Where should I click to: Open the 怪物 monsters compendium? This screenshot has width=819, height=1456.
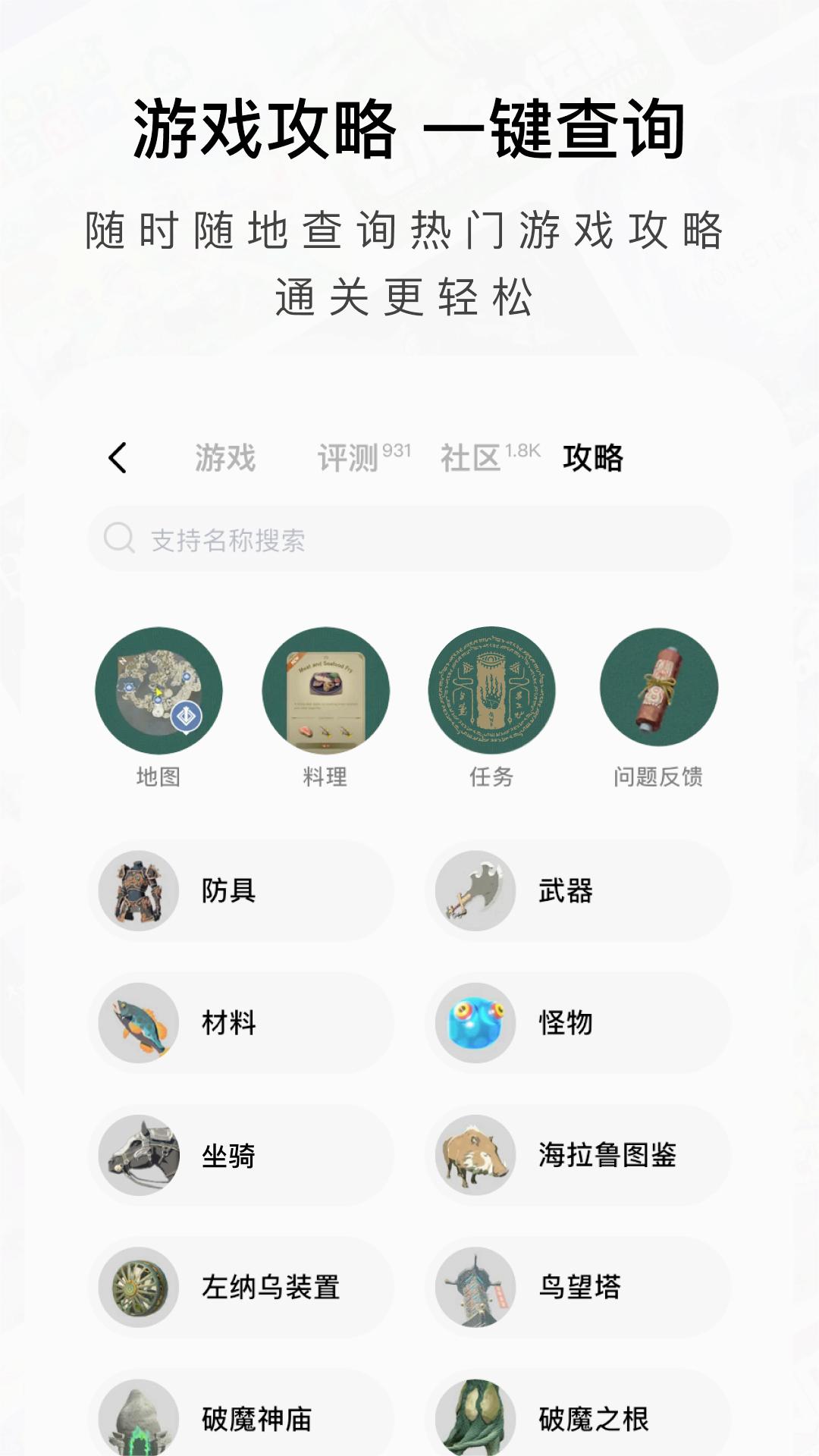(x=576, y=1024)
